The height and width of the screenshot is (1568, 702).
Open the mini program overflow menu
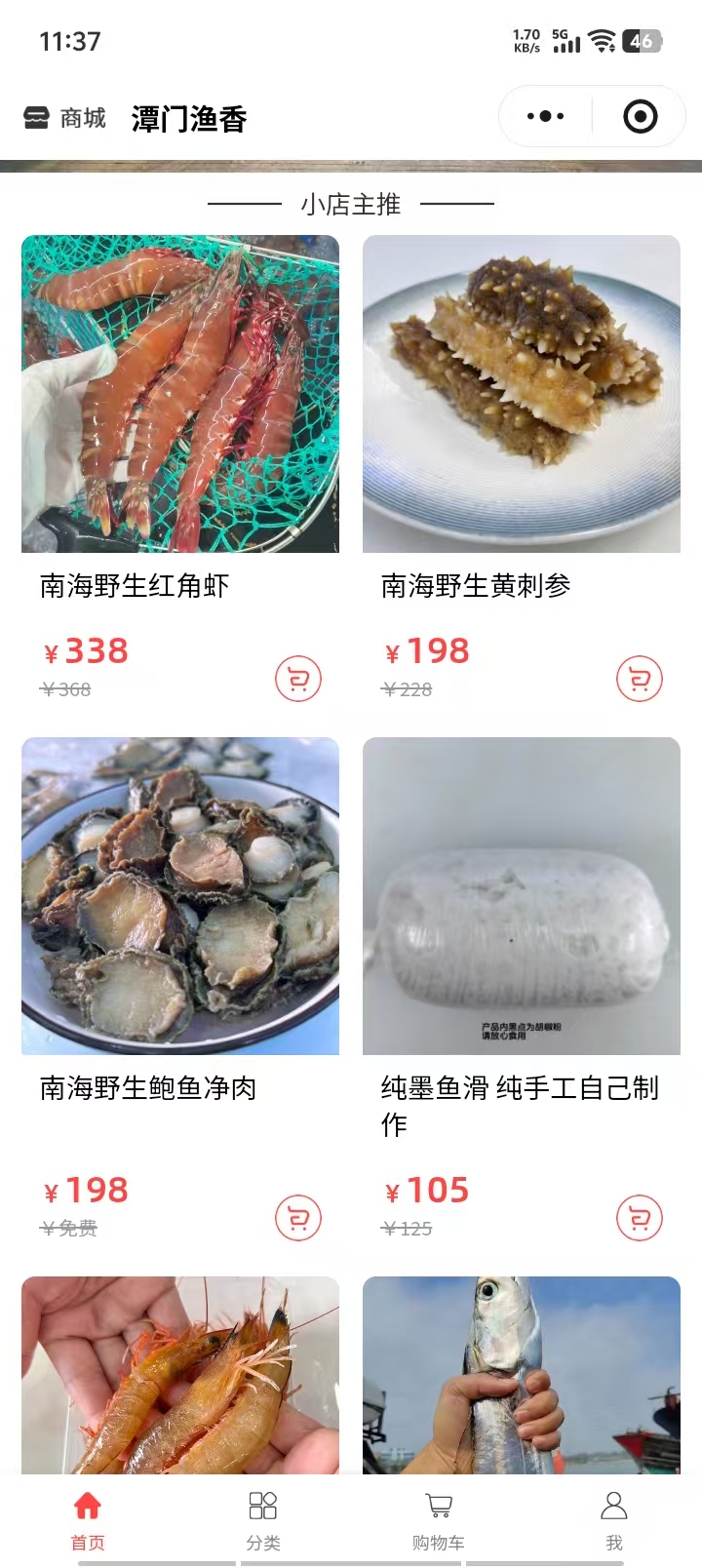click(x=545, y=117)
